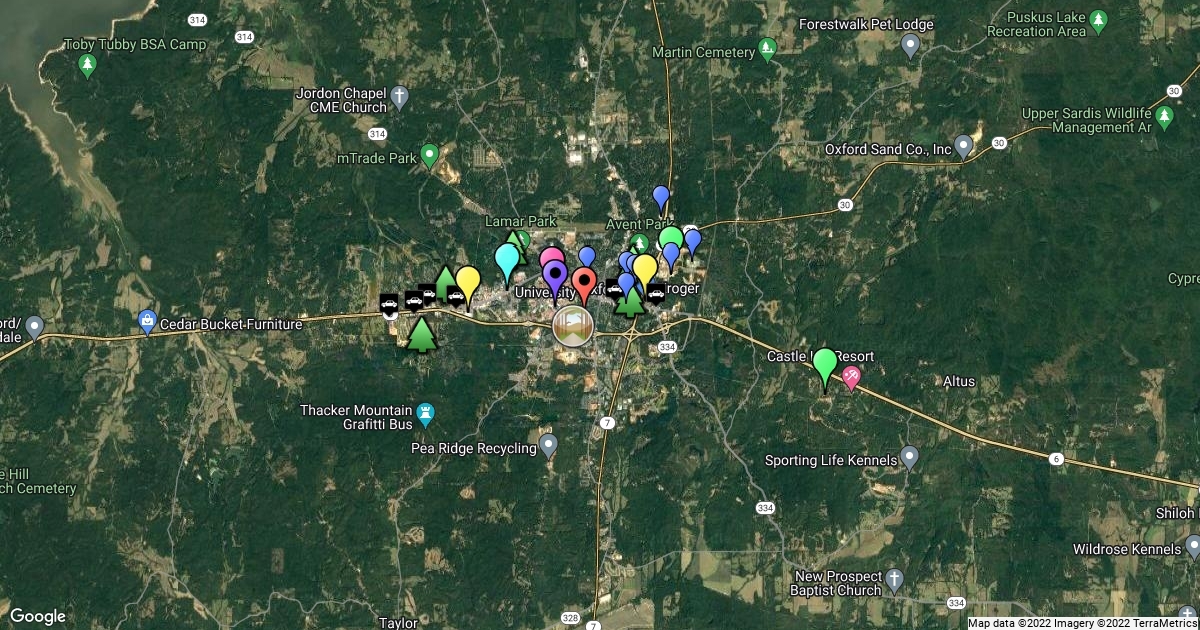1200x630 pixels.
Task: Tap the Lamar Park marker
Action: [x=520, y=239]
